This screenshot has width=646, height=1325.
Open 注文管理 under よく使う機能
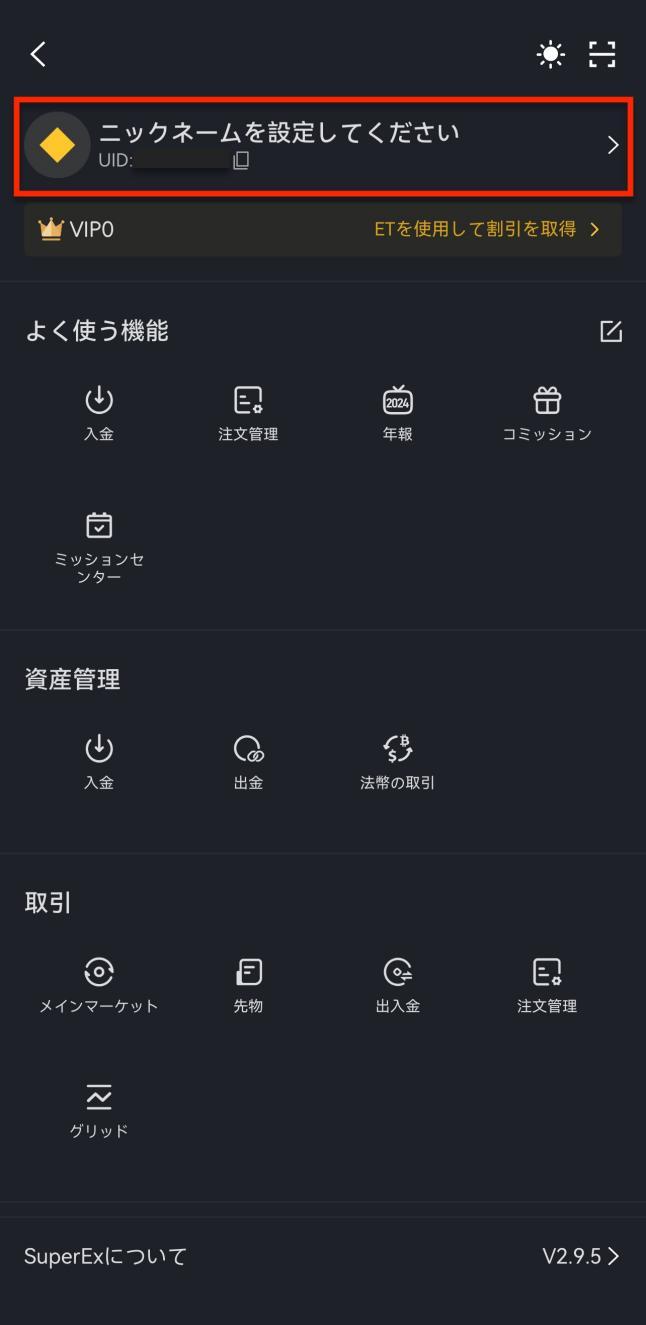pos(248,413)
